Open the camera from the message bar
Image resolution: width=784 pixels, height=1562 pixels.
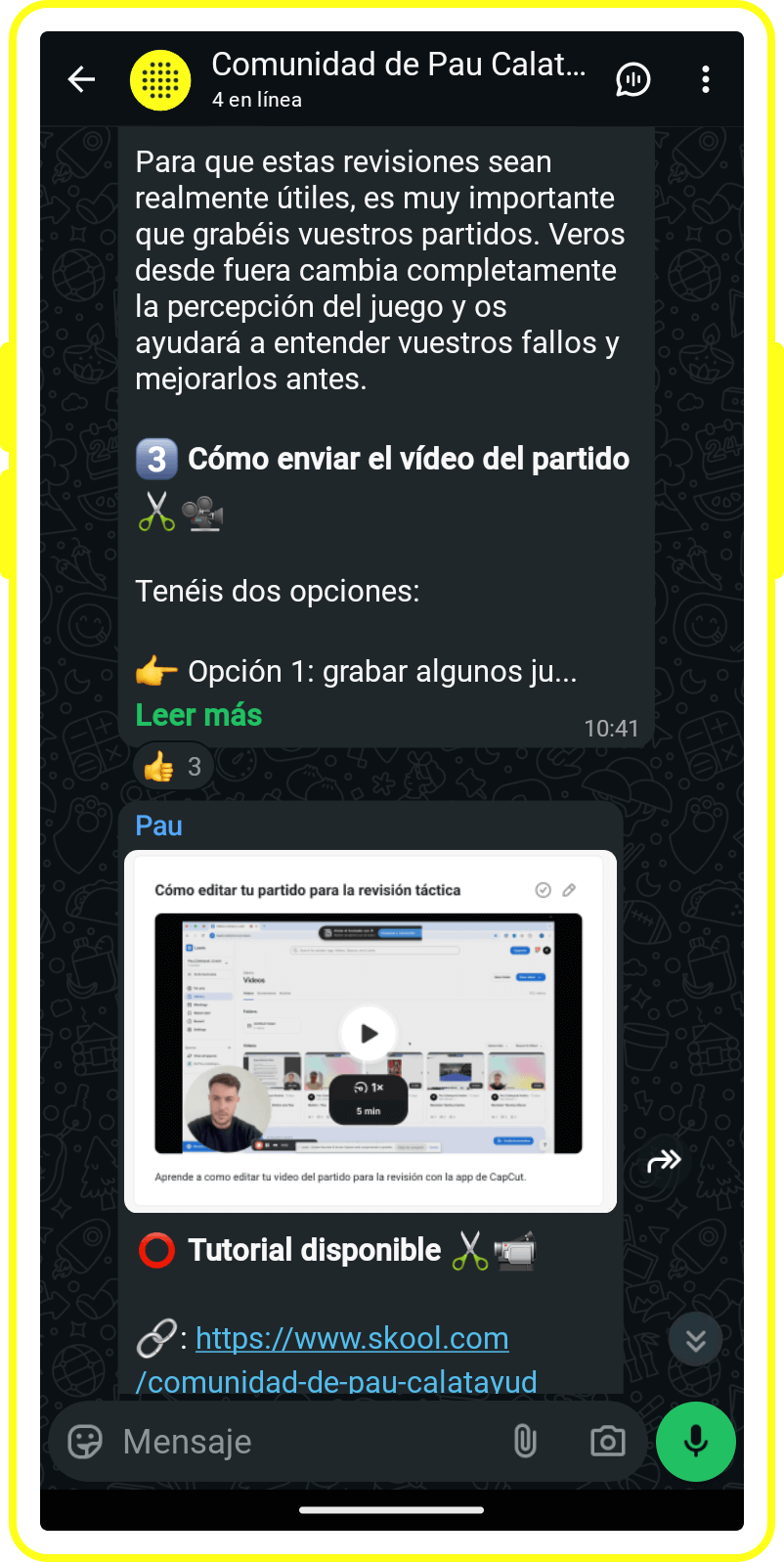pyautogui.click(x=607, y=1442)
